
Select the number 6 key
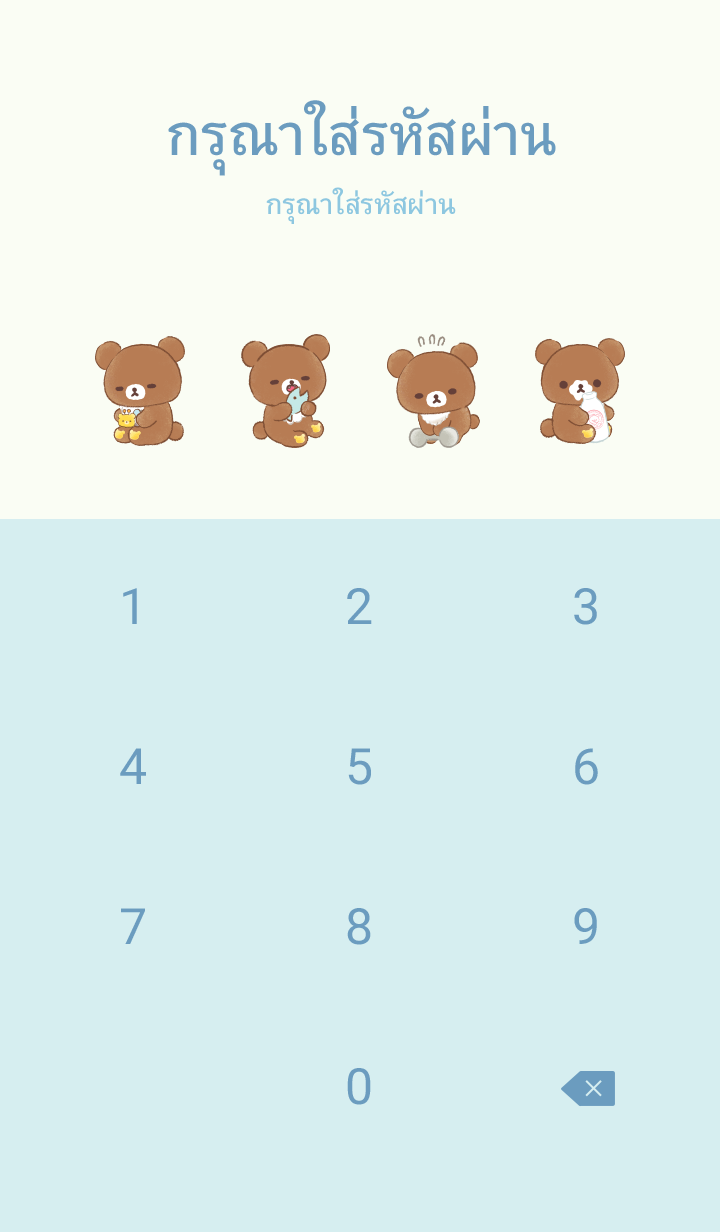pyautogui.click(x=585, y=767)
